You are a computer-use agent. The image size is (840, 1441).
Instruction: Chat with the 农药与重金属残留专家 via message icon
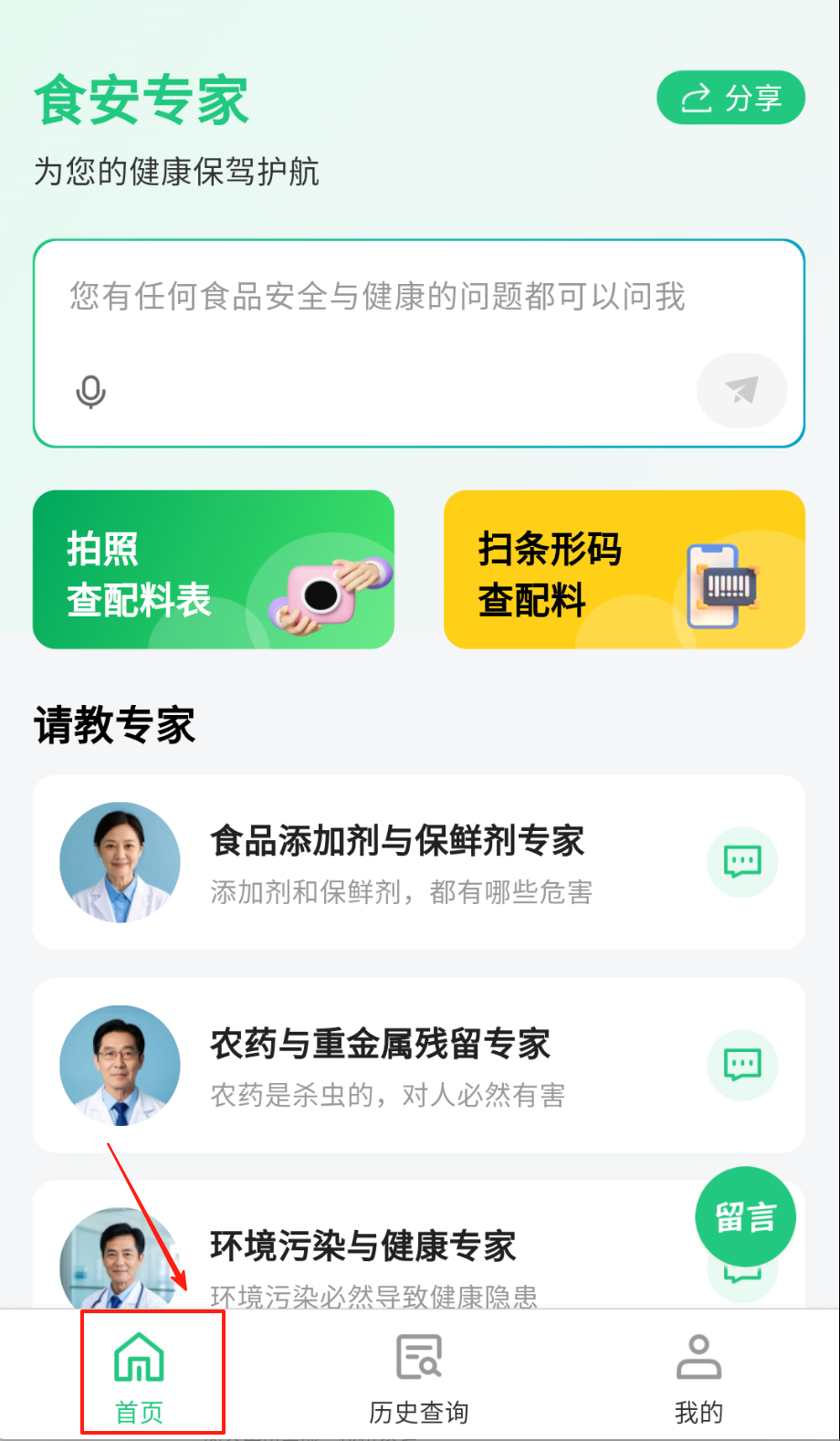coord(742,1065)
